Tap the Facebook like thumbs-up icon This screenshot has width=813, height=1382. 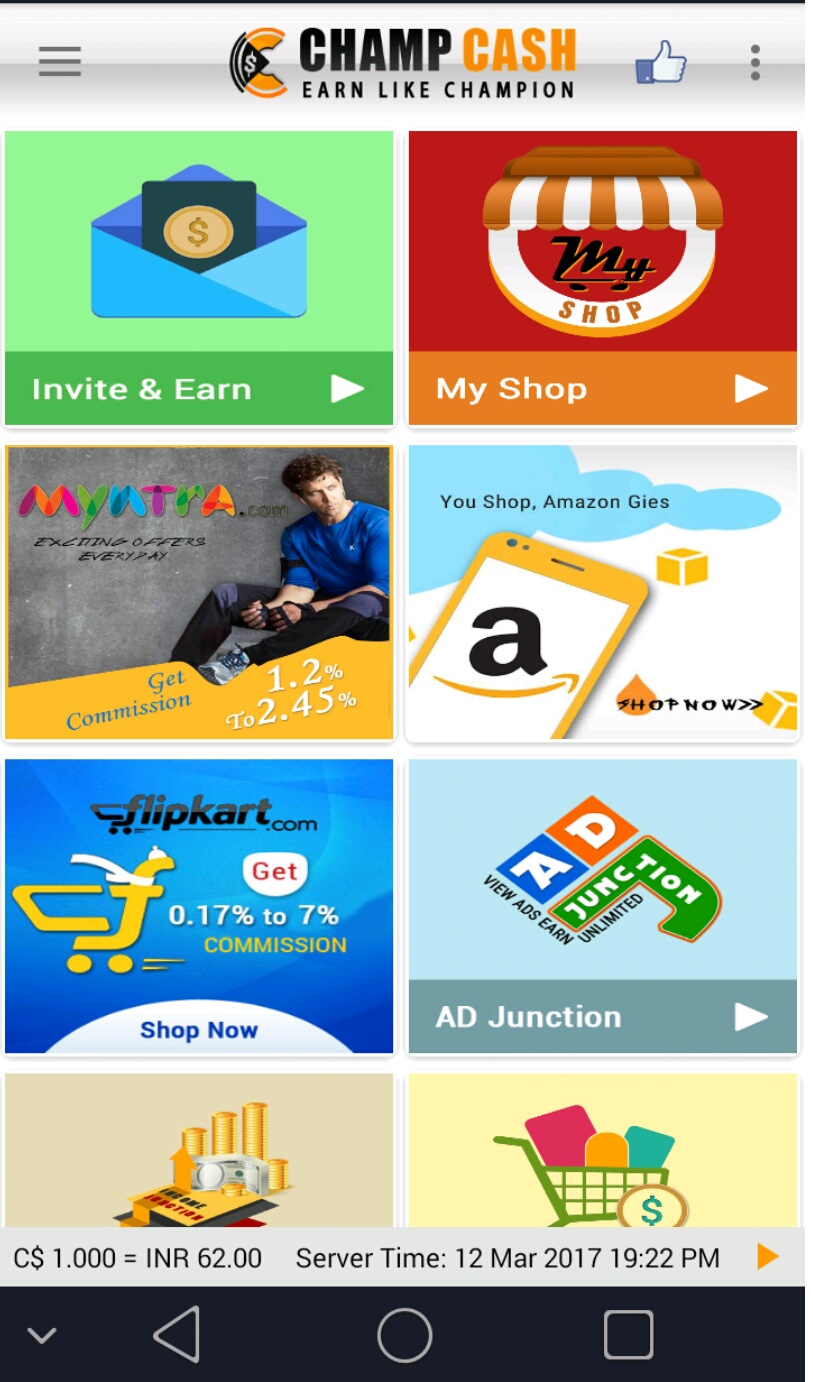pos(661,64)
